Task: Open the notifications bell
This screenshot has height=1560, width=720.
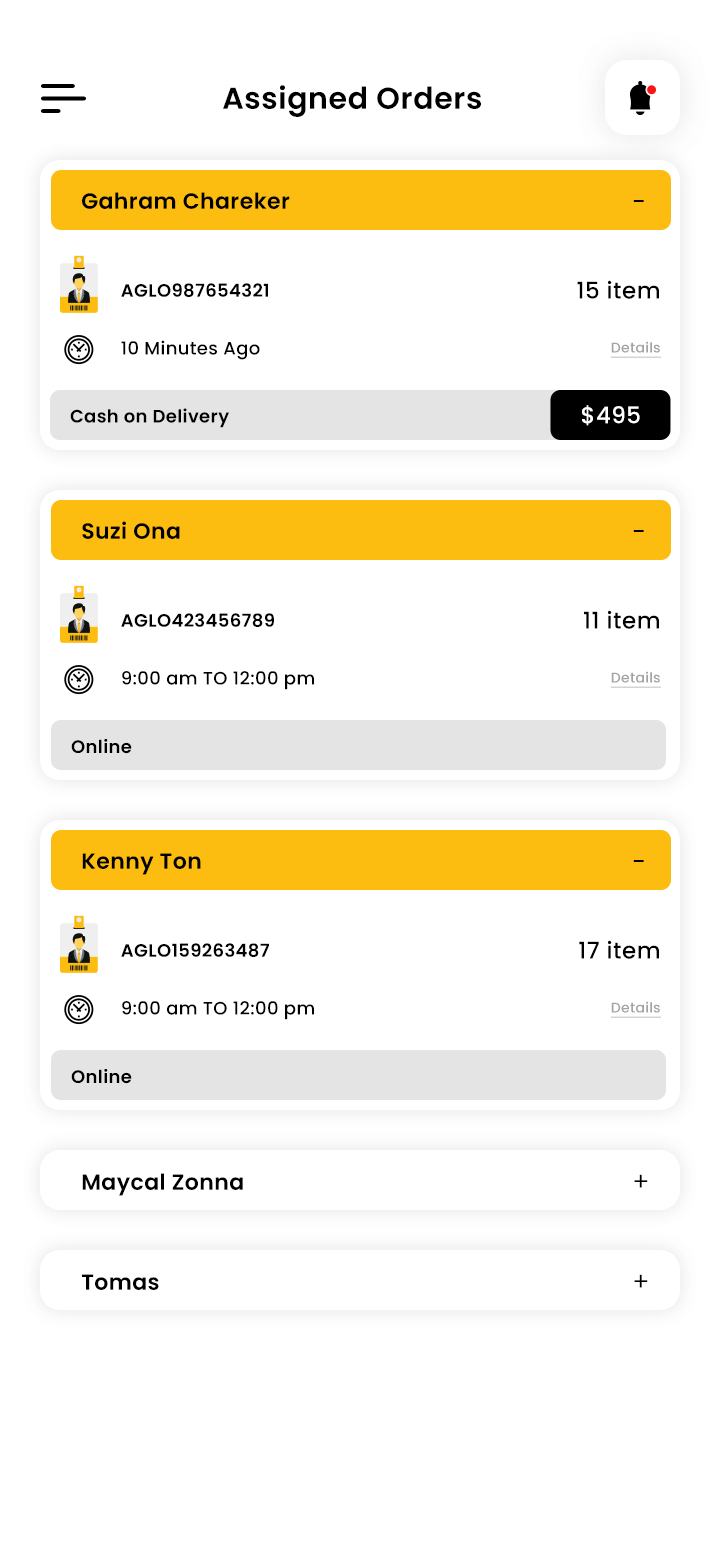Action: pos(642,98)
